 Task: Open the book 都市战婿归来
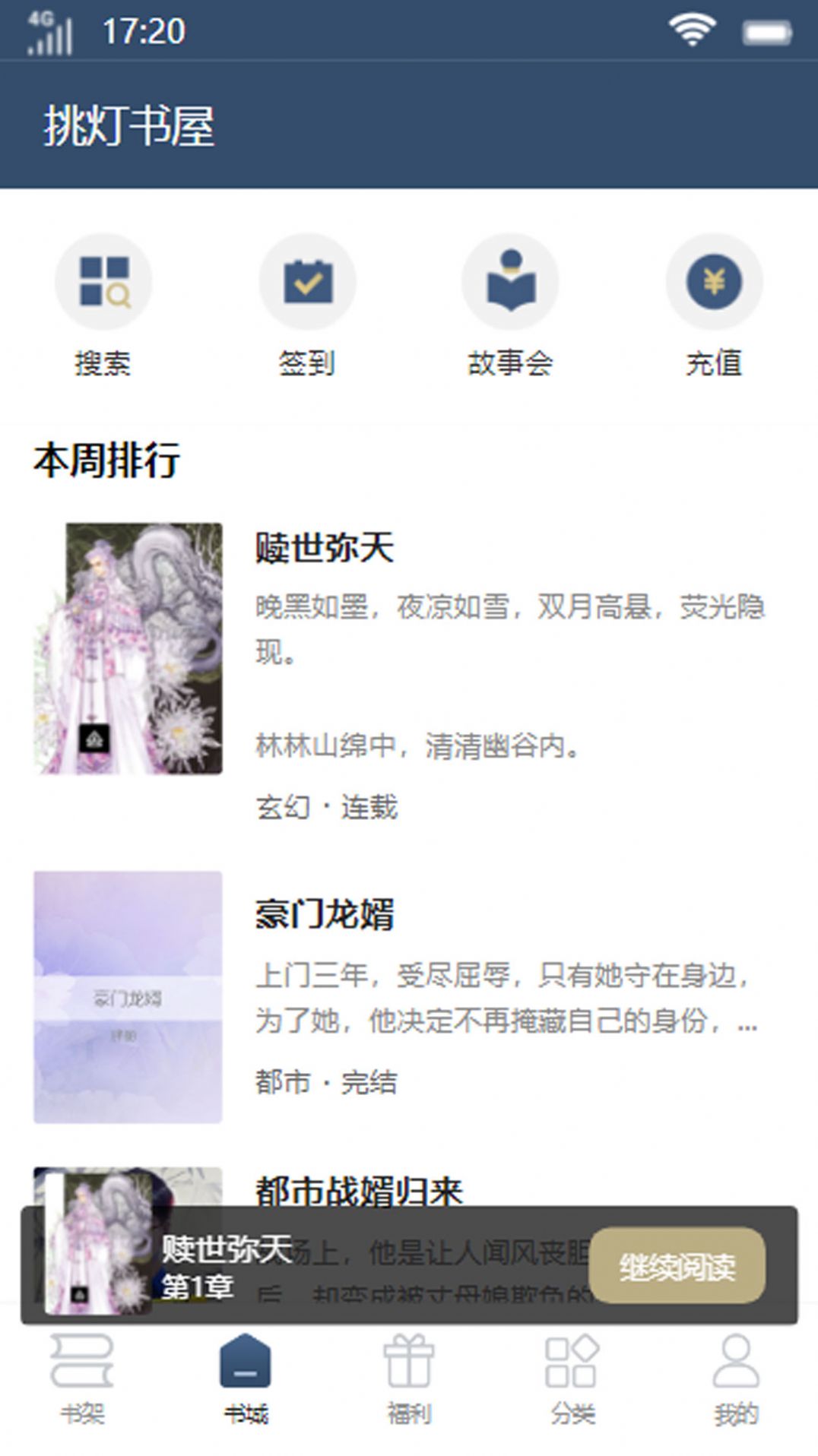pos(359,1189)
